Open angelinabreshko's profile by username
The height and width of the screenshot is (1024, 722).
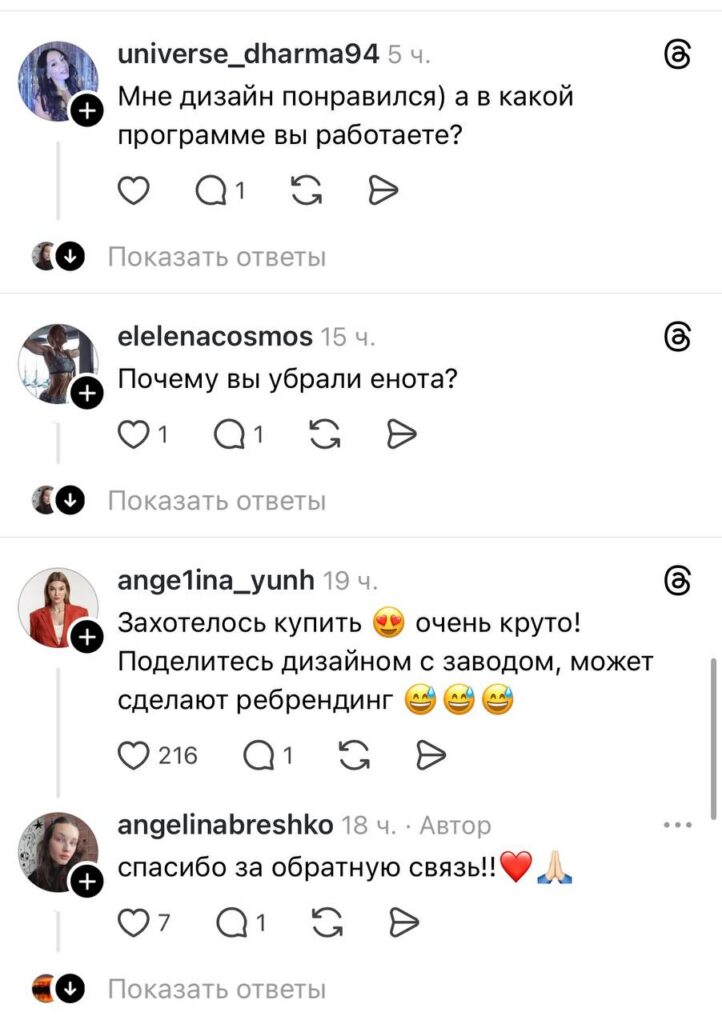(x=225, y=826)
